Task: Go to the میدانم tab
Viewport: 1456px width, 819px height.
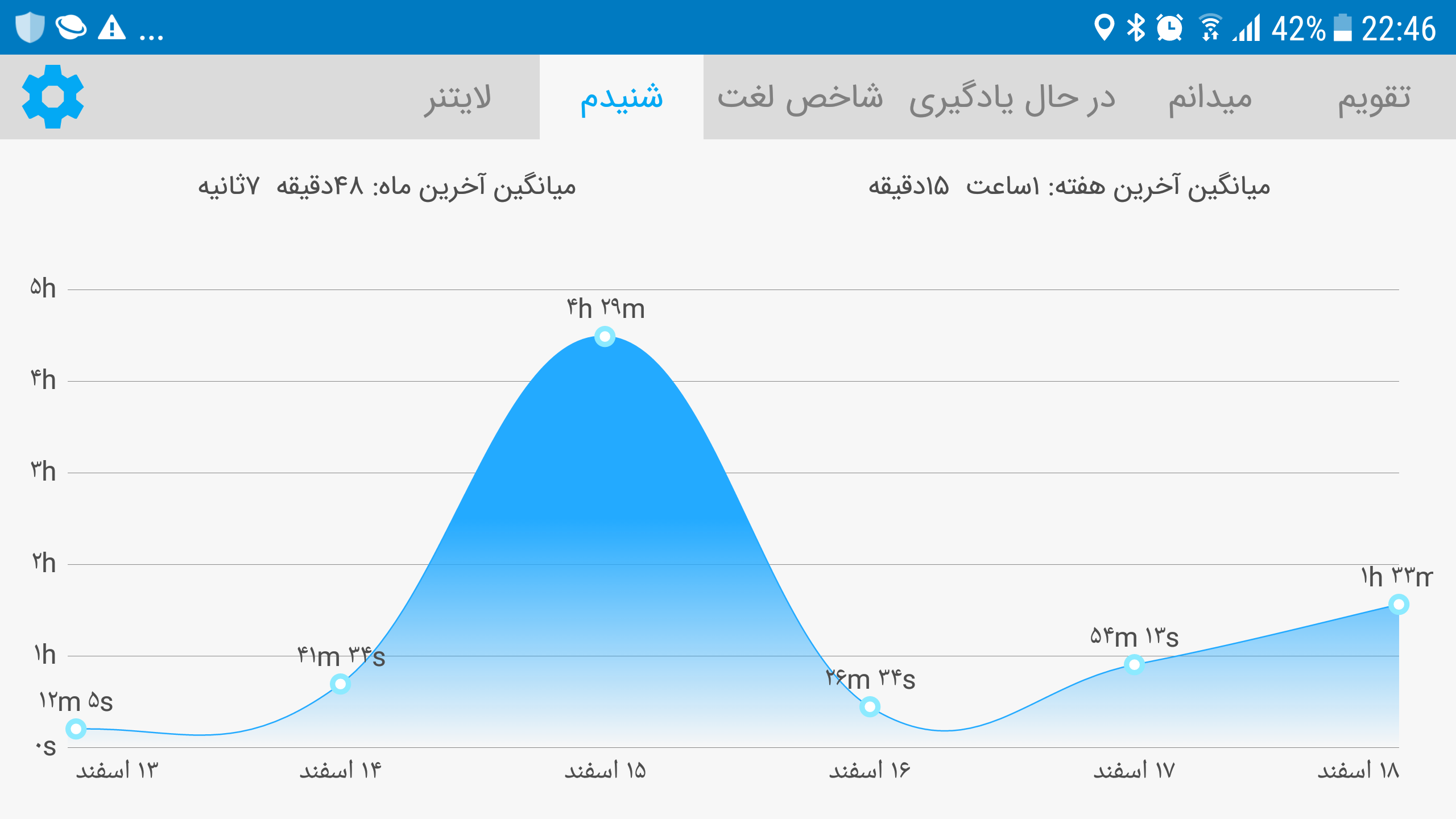Action: pos(1210,98)
